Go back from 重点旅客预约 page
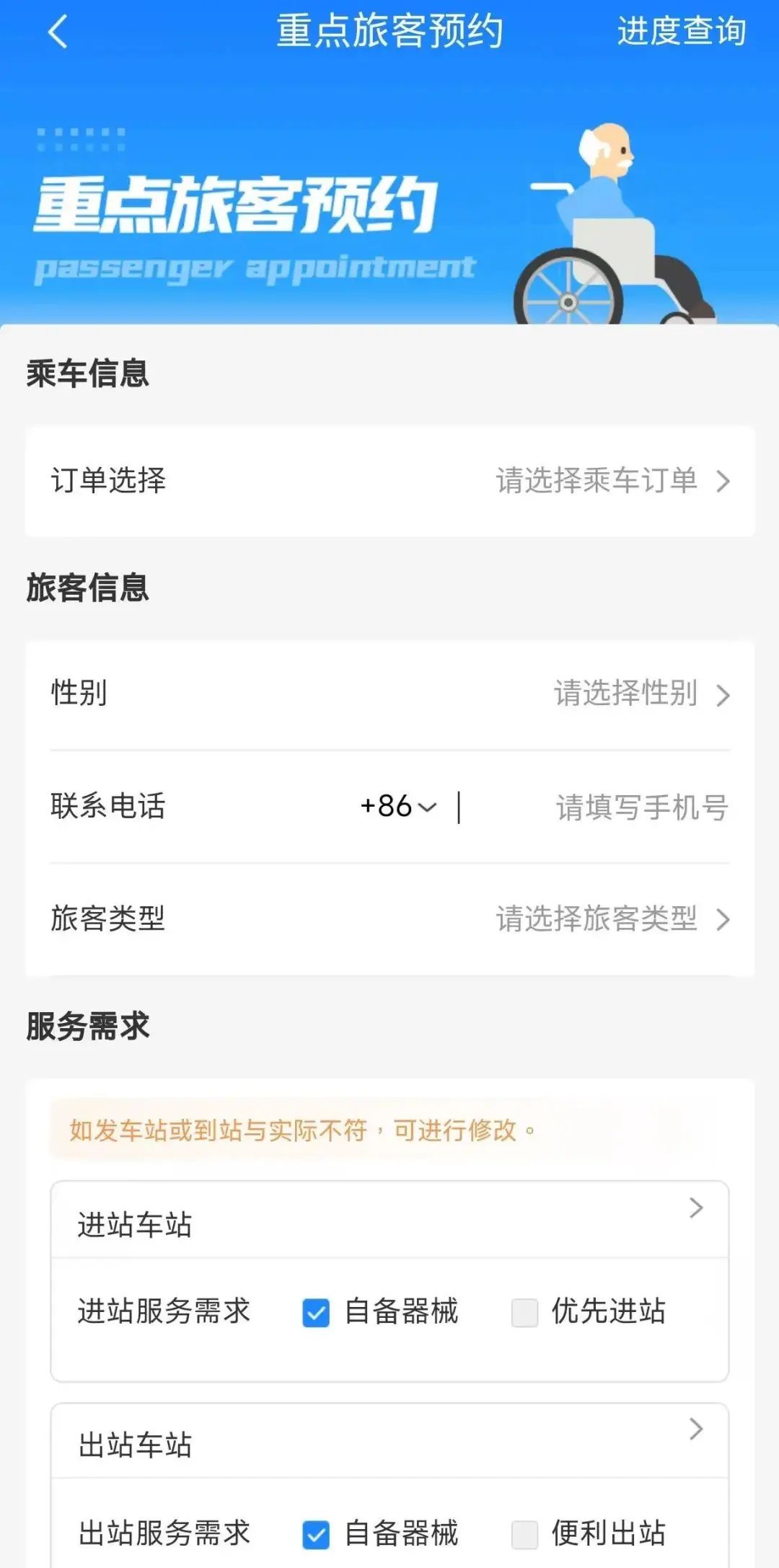This screenshot has height=1568, width=779. 58,32
